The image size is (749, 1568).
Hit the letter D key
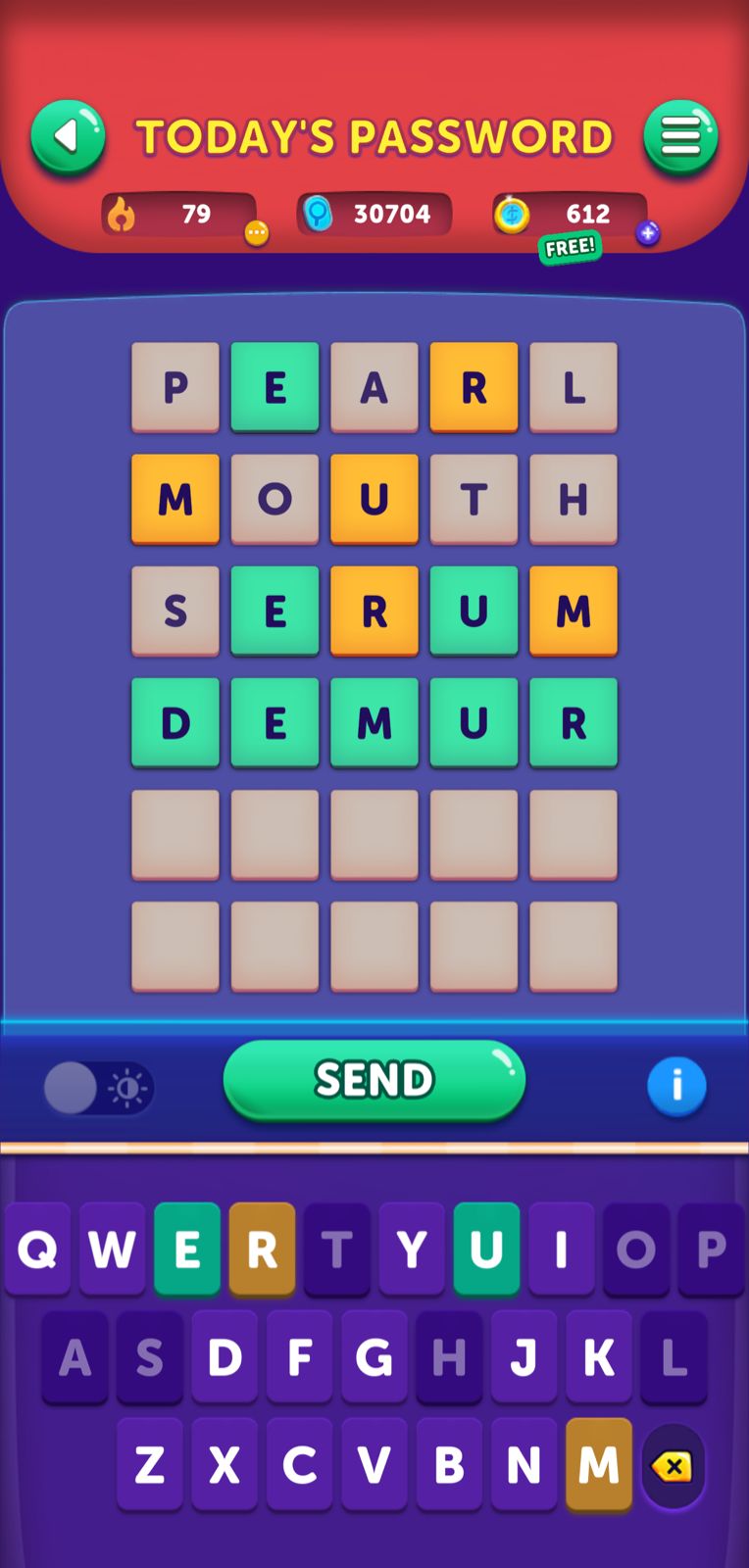click(225, 1357)
